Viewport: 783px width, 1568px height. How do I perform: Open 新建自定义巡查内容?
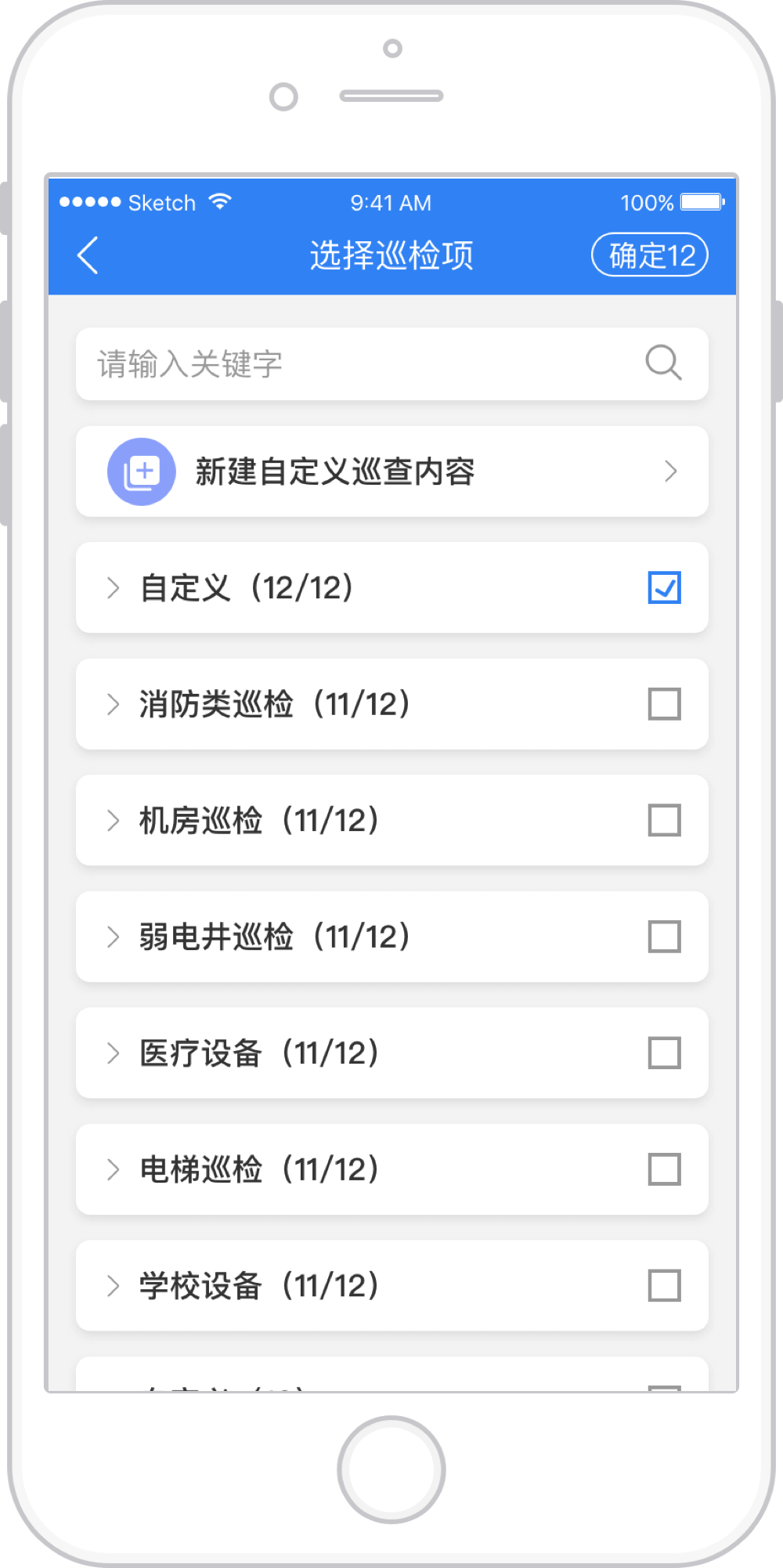pos(392,471)
